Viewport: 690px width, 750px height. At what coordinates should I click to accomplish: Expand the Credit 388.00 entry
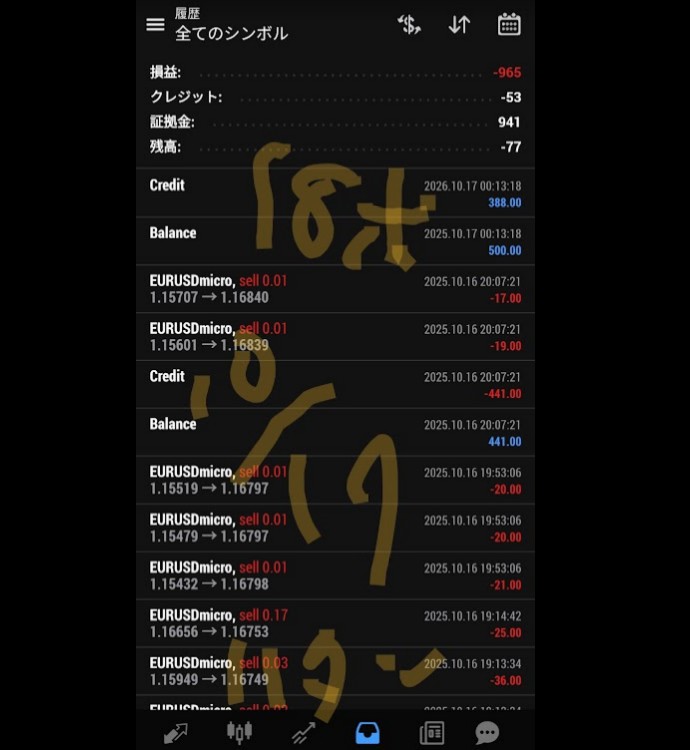pyautogui.click(x=335, y=193)
